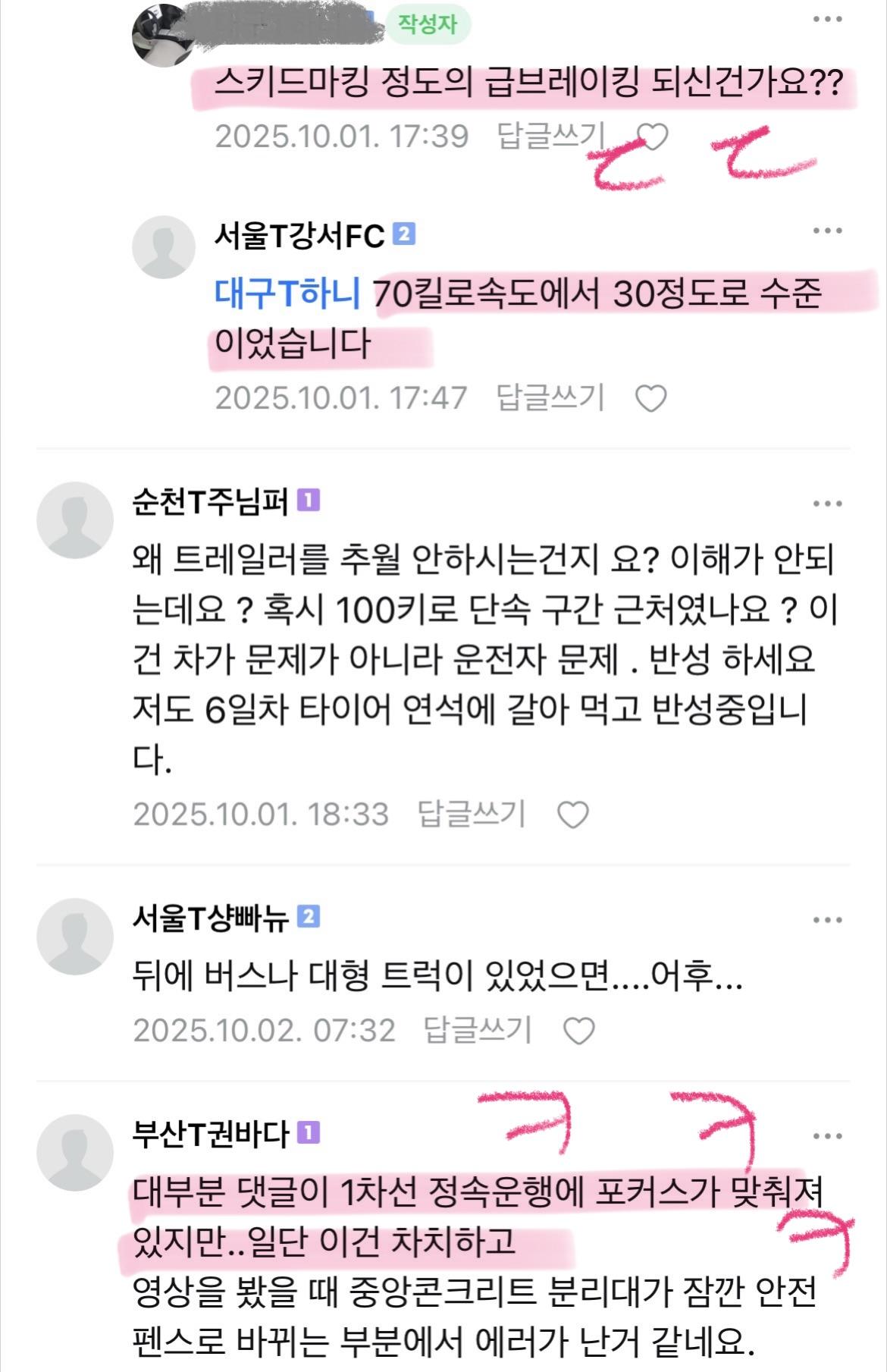The width and height of the screenshot is (887, 1372).
Task: Reply to 서울T강서FC's comment
Action: 550,397
